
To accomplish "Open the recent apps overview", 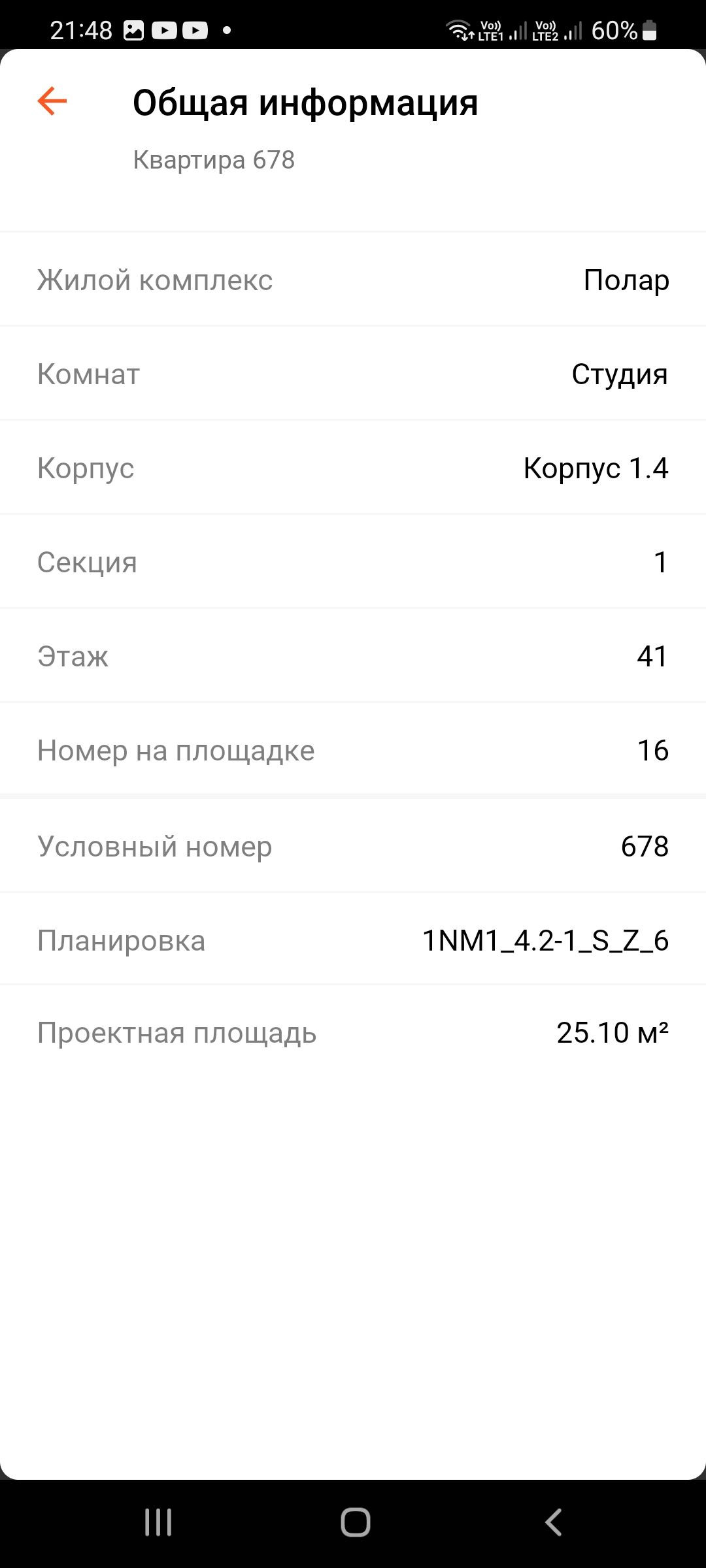I will pos(158,1522).
